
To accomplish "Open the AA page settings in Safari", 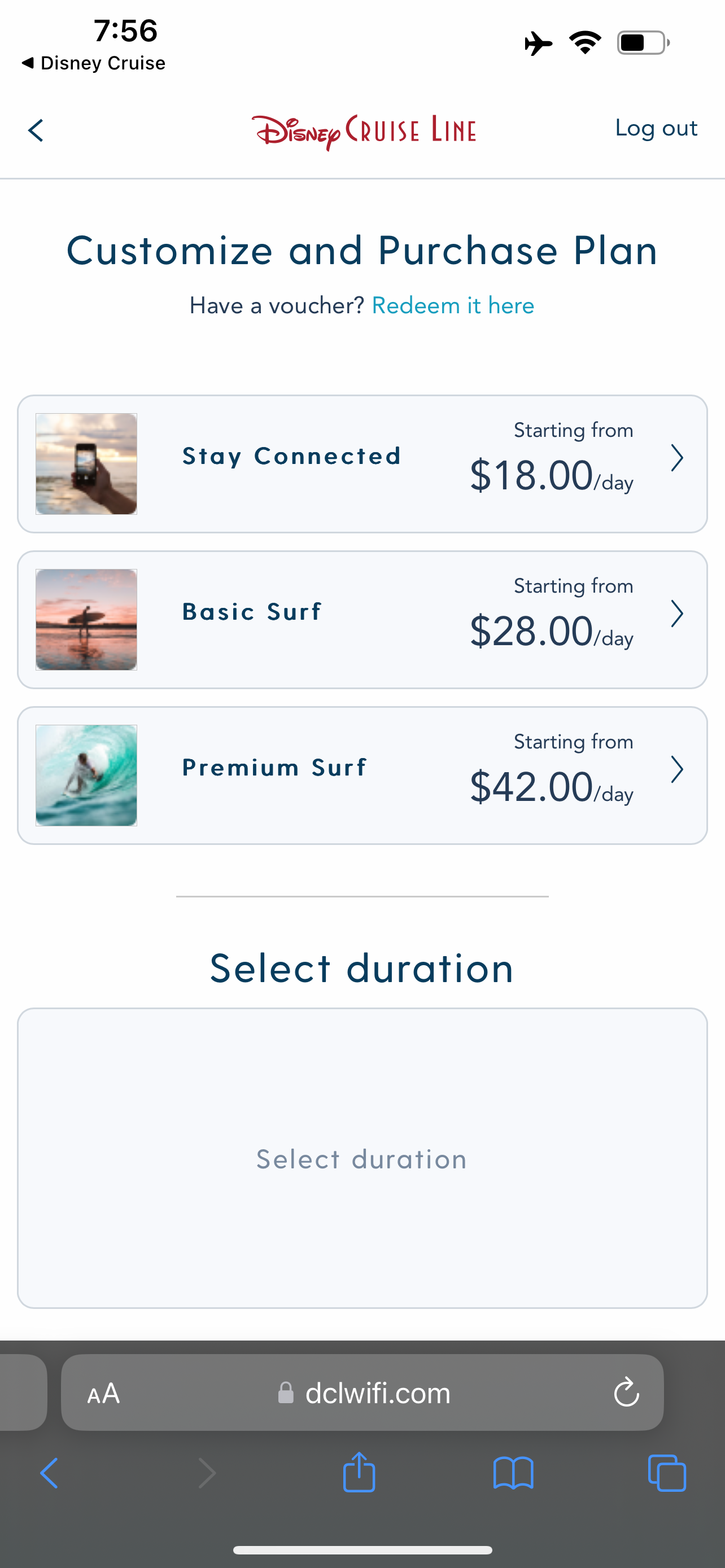I will click(103, 1392).
